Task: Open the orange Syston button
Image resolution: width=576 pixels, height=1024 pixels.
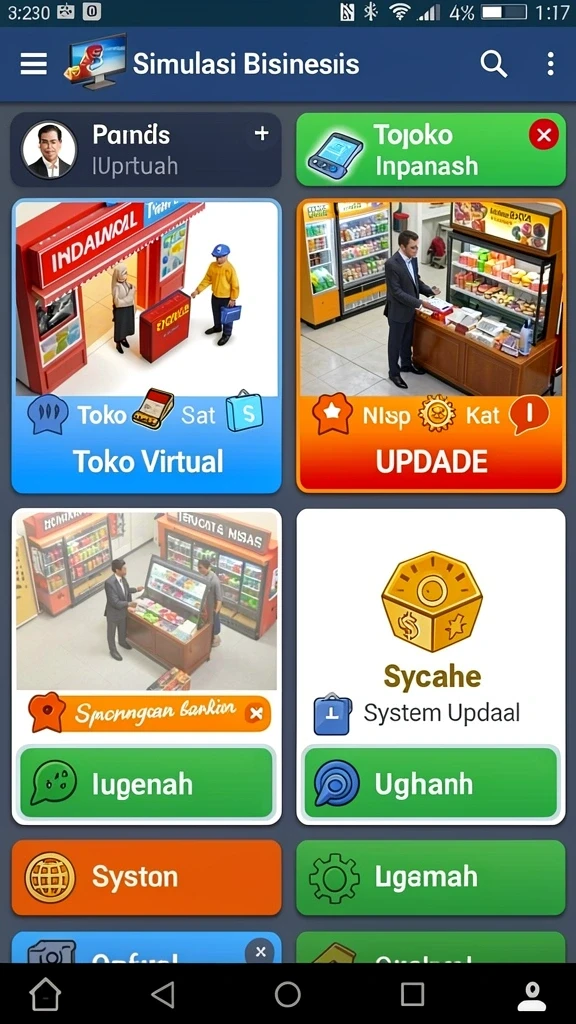Action: point(146,877)
